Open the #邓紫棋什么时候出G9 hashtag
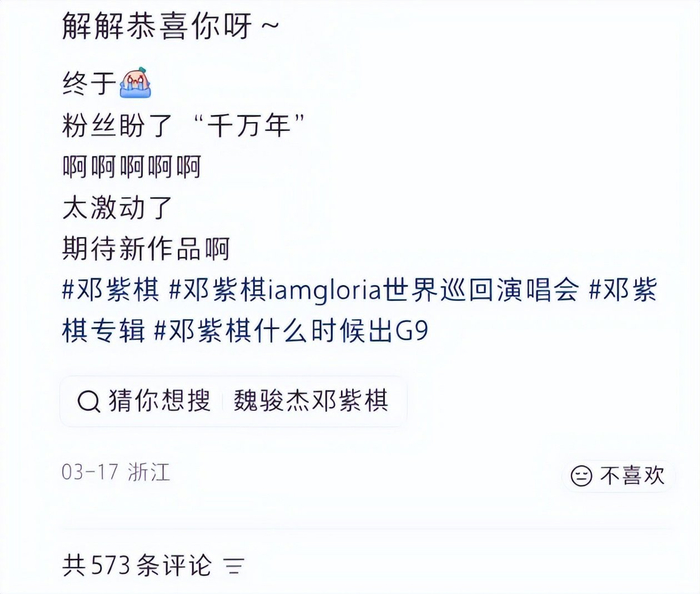This screenshot has height=594, width=700. [x=290, y=329]
